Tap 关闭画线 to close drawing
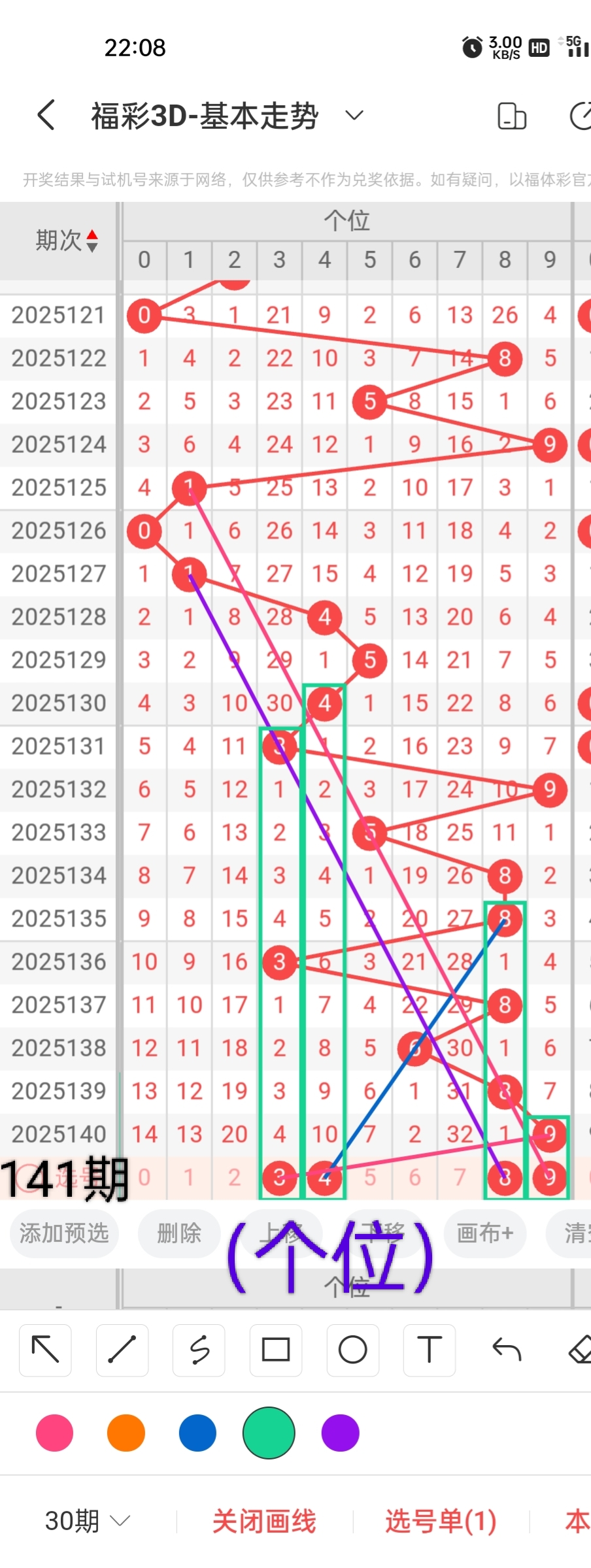This screenshot has width=591, height=1568. 264,1521
